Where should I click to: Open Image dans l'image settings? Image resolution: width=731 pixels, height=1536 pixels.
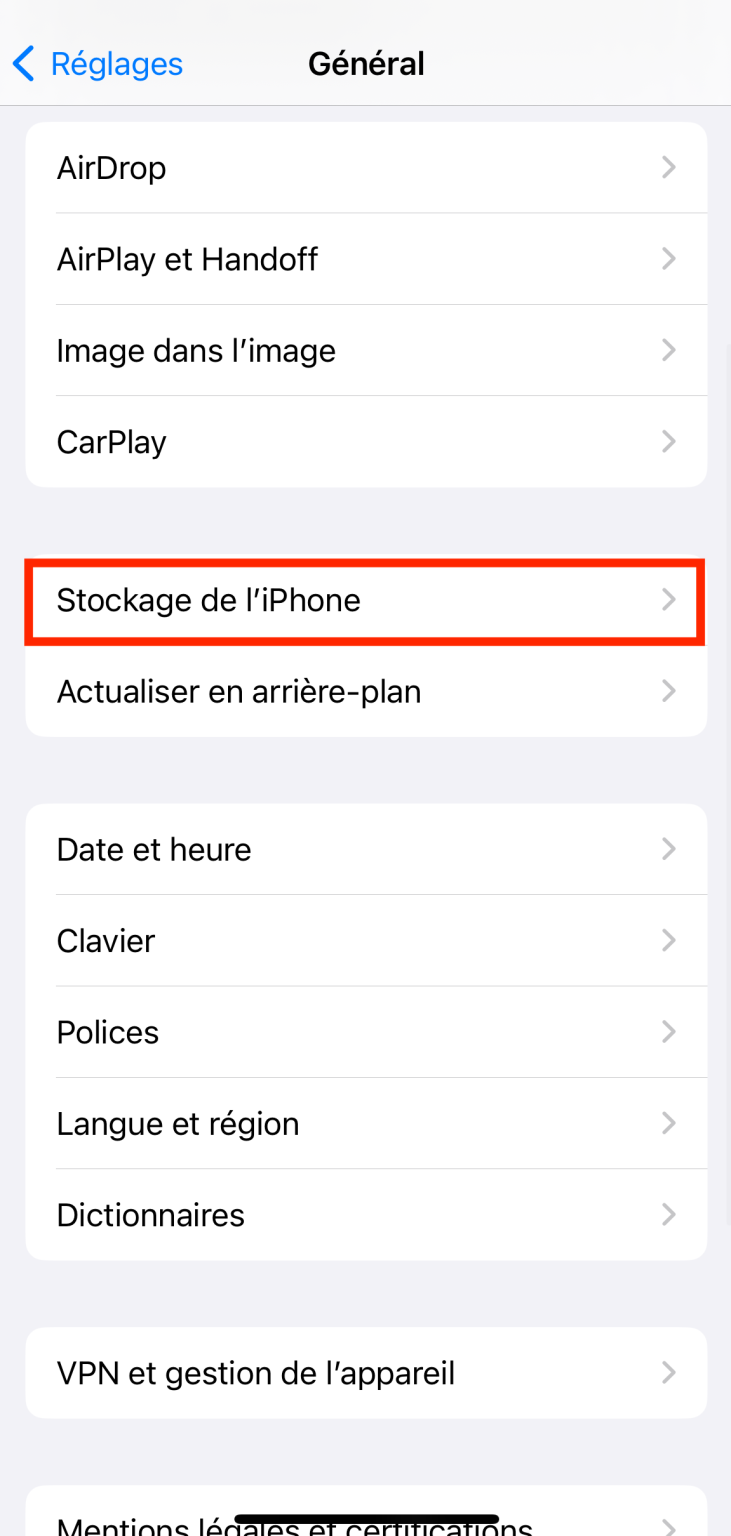click(x=365, y=349)
